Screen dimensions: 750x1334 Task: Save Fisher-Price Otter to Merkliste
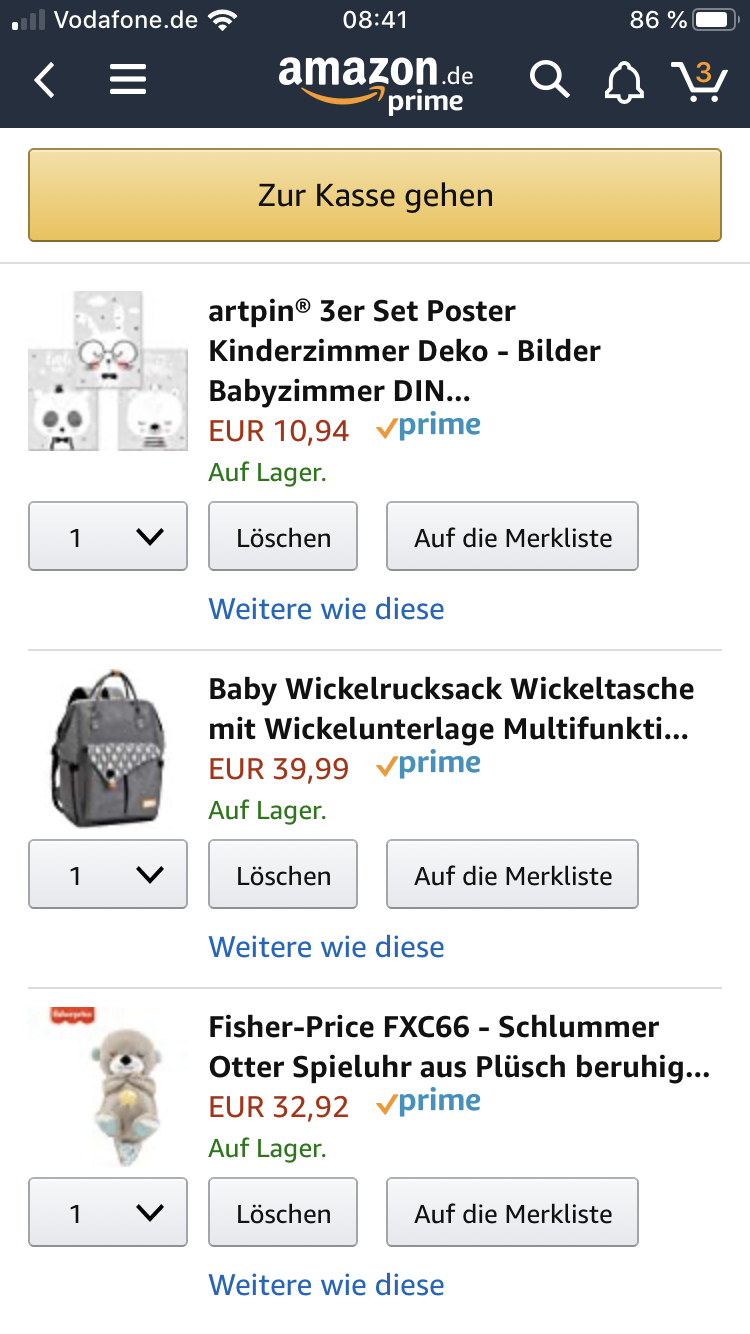tap(513, 1213)
